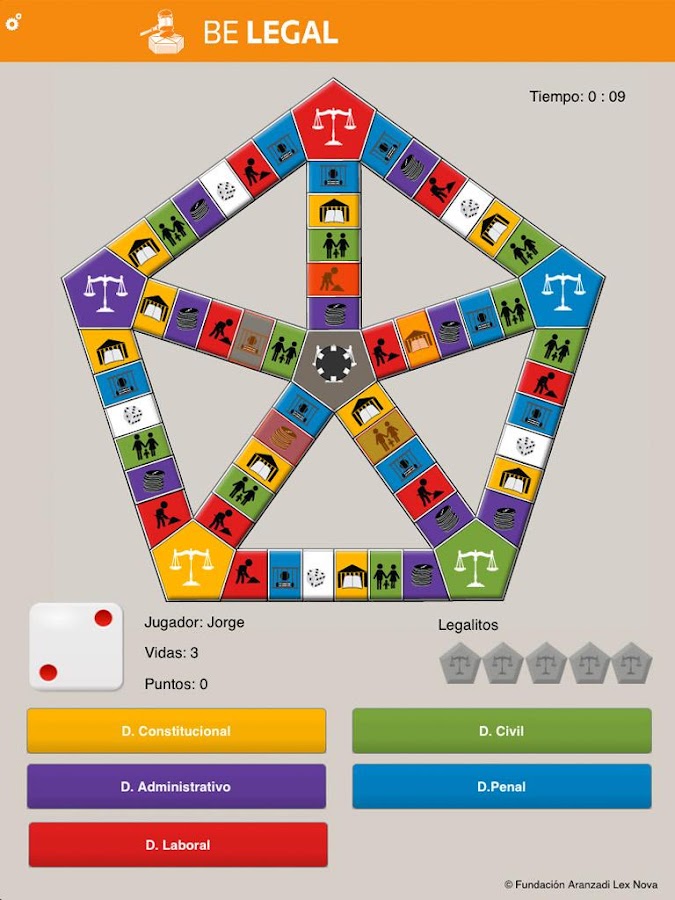Choose the D. Civil category
The image size is (675, 900).
point(501,731)
